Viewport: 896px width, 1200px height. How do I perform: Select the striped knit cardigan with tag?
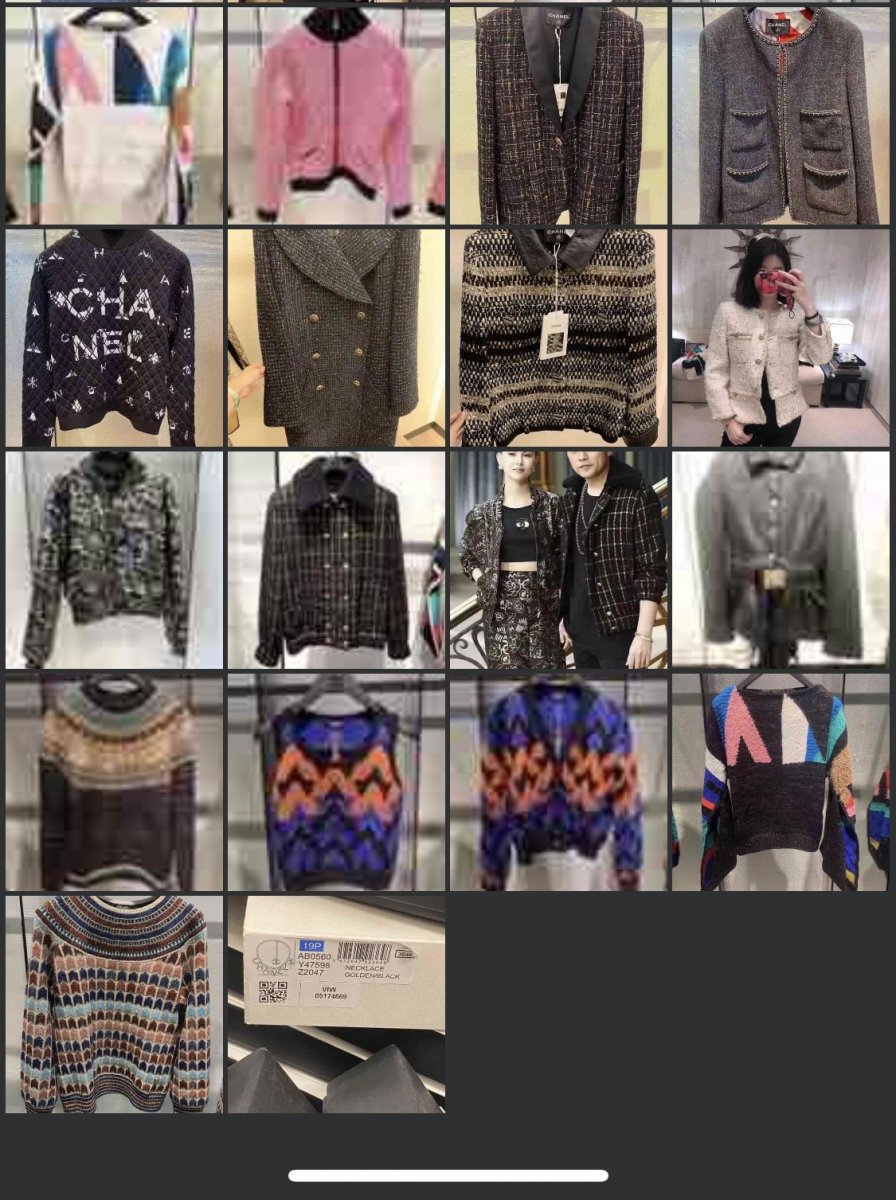[558, 338]
